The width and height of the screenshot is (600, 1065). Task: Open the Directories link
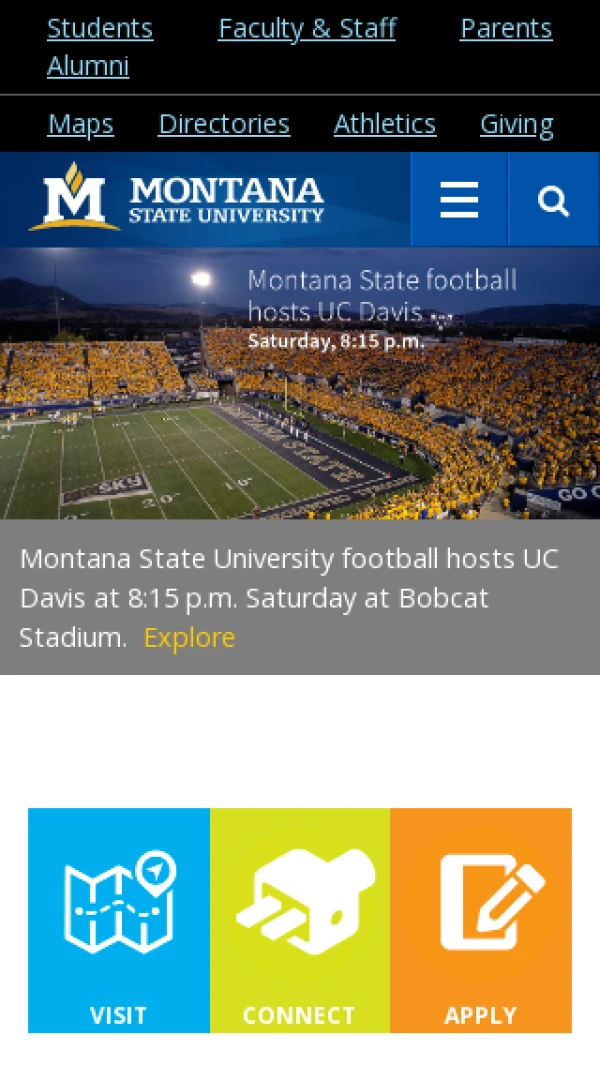point(224,124)
